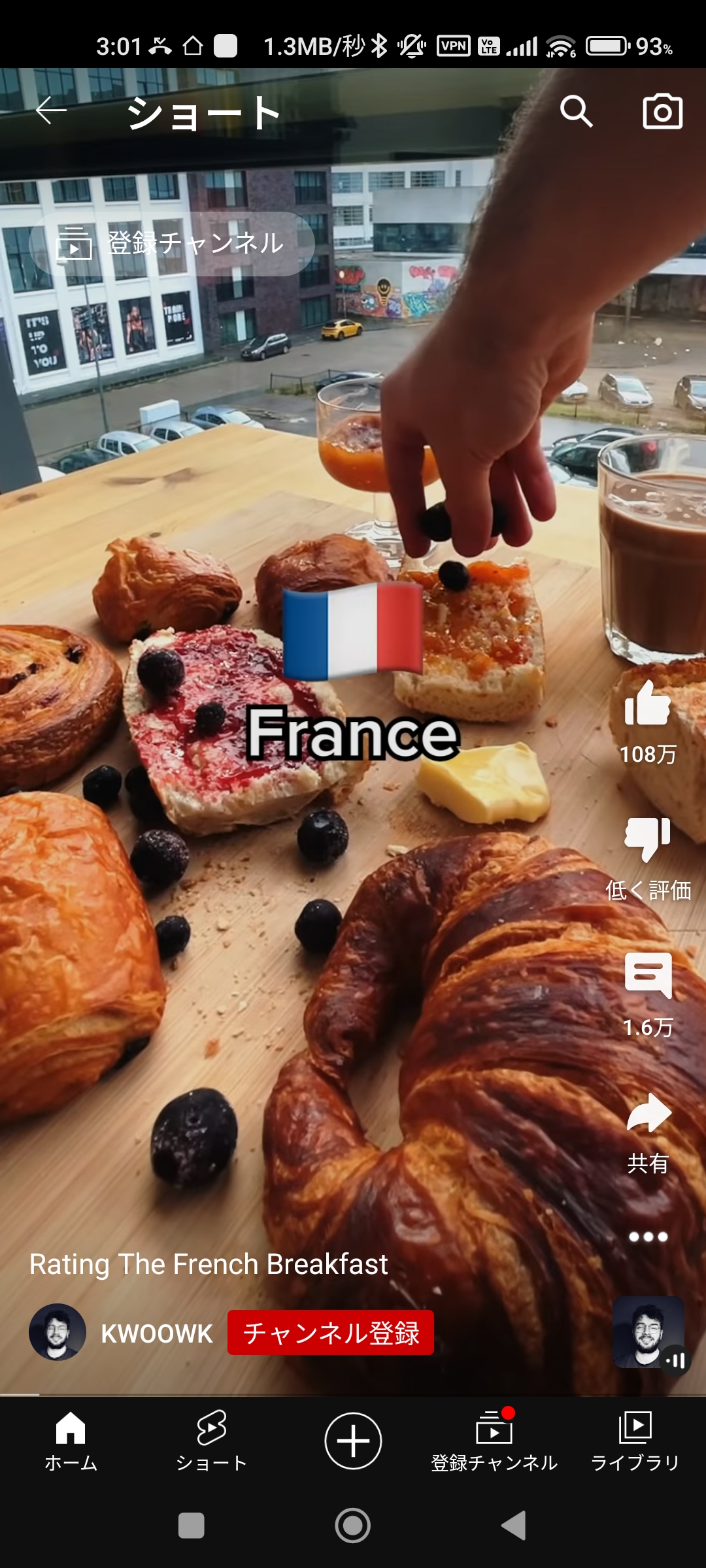Switch to the ショート tab
706x1568 pixels.
pyautogui.click(x=211, y=1441)
